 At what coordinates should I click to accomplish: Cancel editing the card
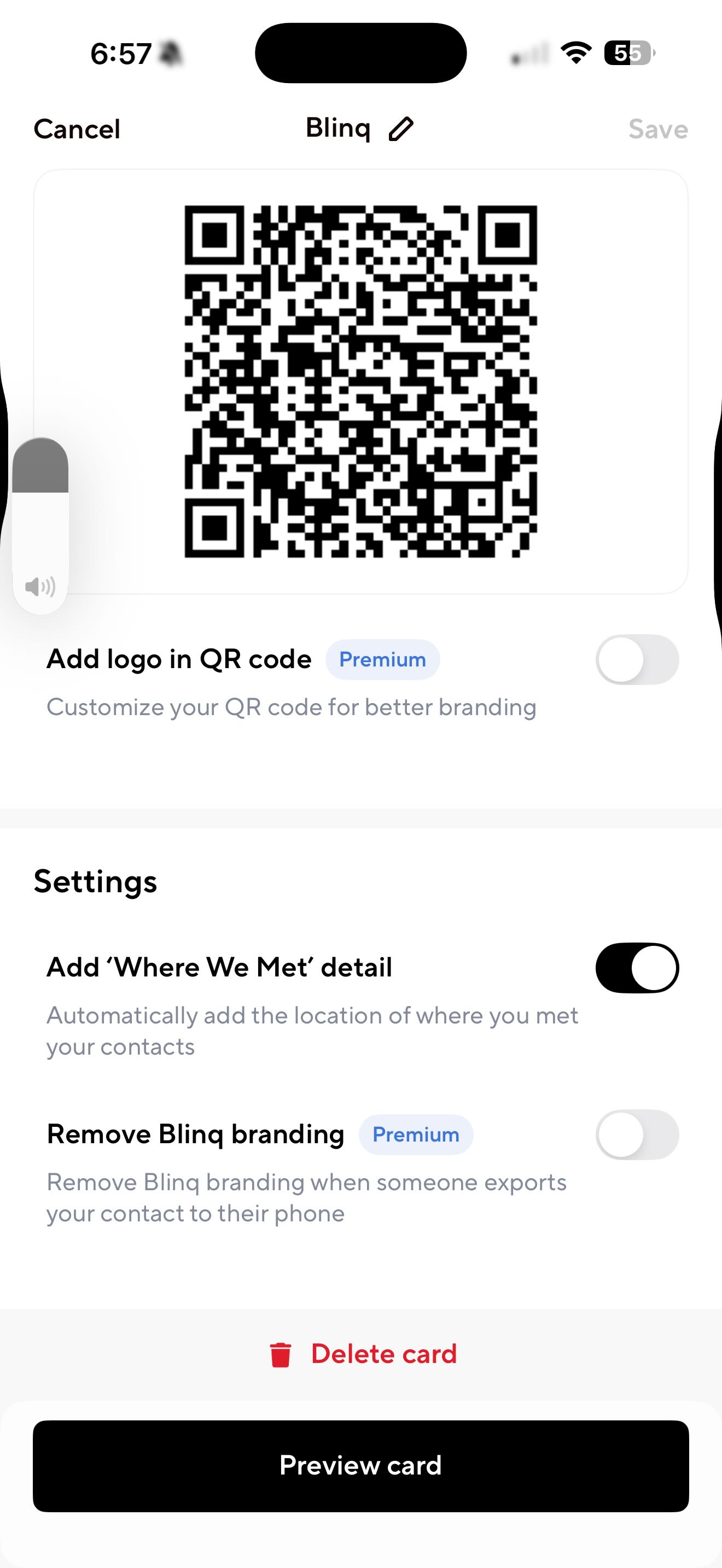point(77,129)
